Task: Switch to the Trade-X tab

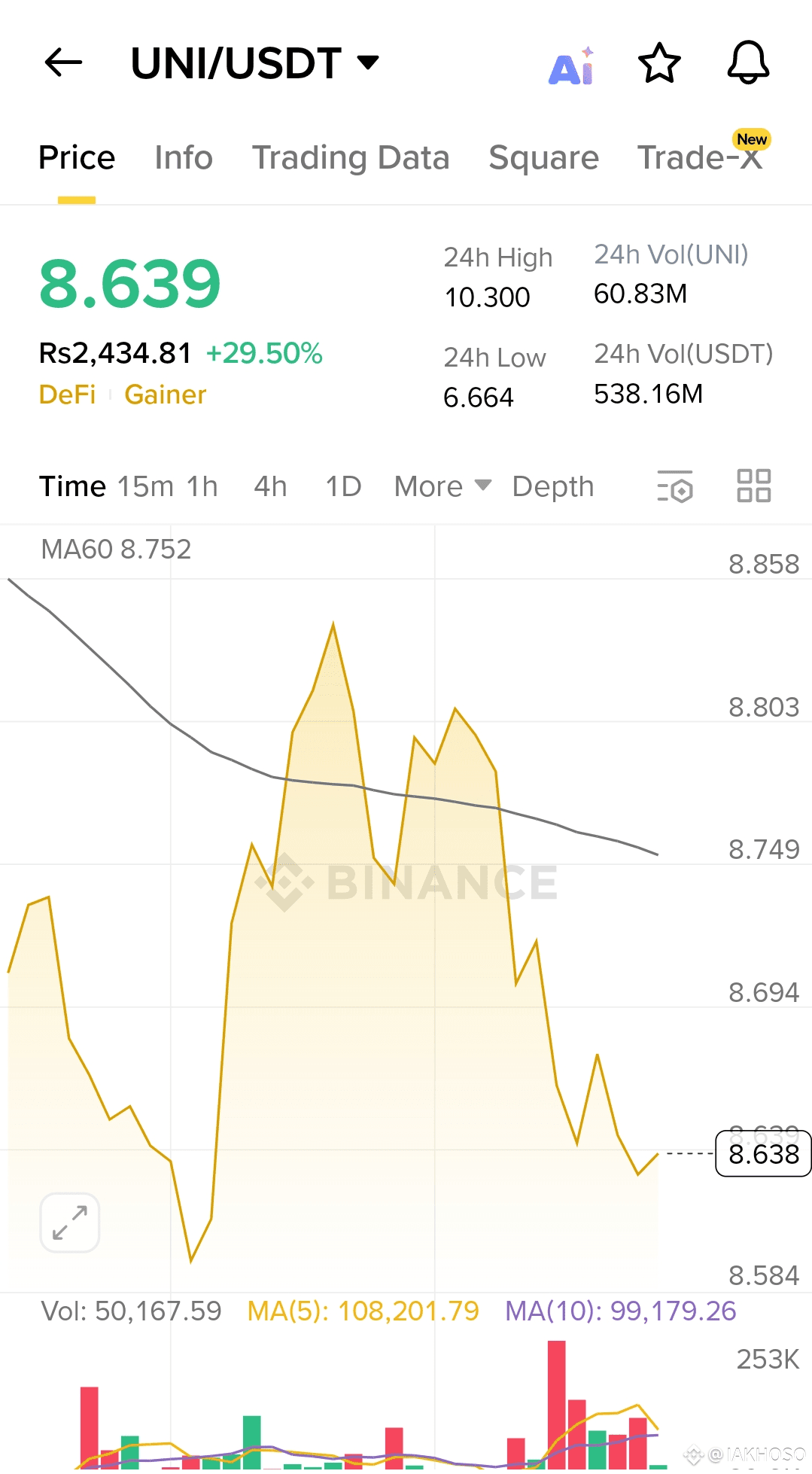Action: pyautogui.click(x=700, y=157)
